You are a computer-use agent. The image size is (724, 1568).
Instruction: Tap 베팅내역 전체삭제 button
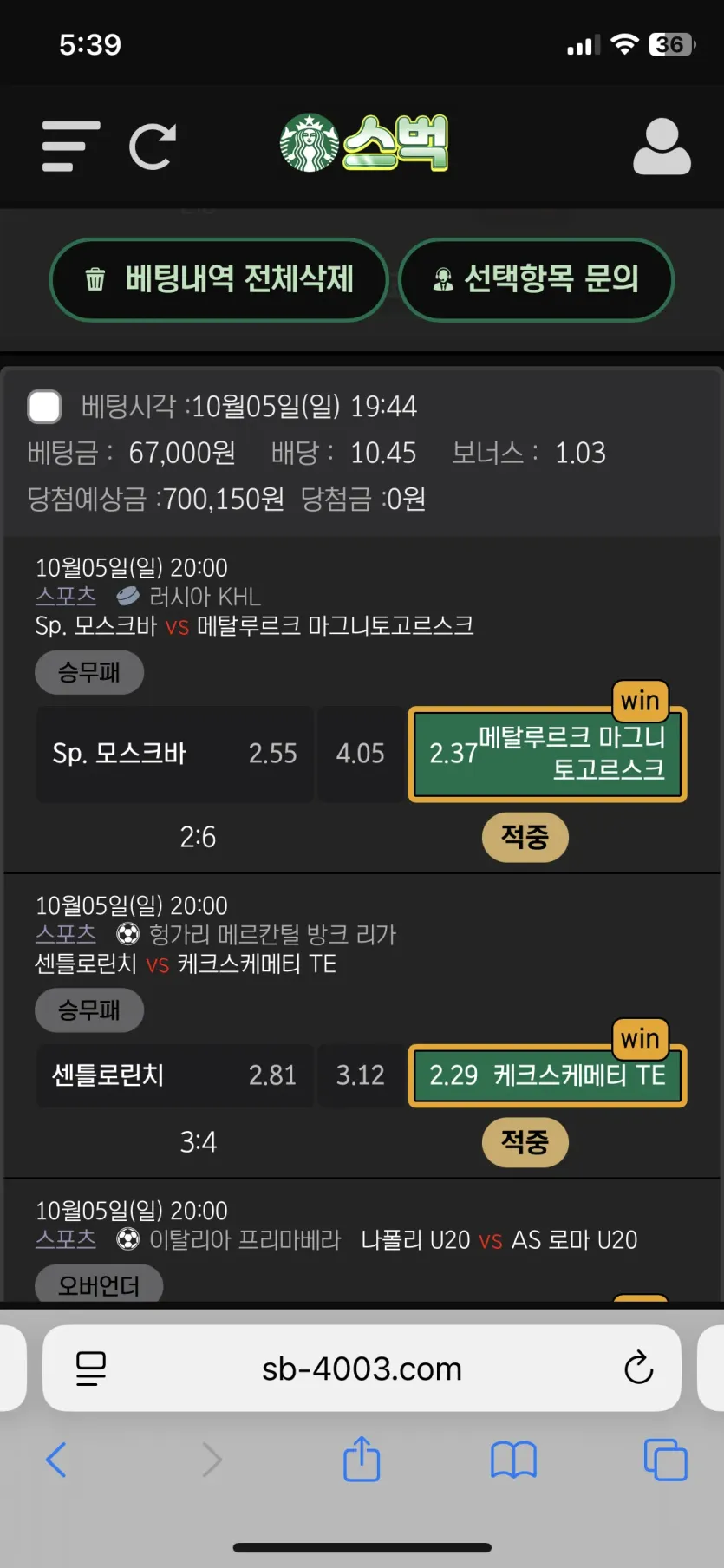(x=219, y=279)
